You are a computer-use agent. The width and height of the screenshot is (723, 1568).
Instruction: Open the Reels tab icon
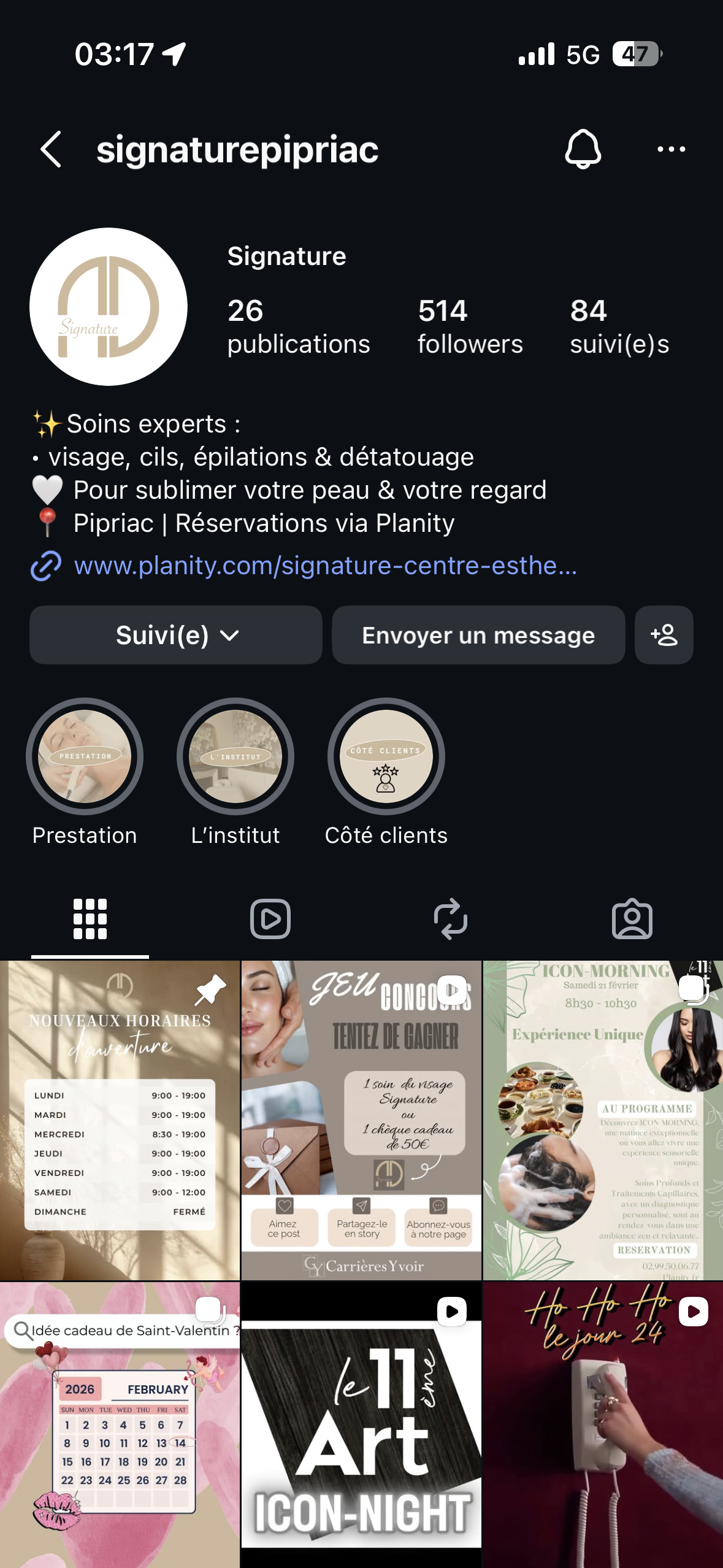pos(270,918)
